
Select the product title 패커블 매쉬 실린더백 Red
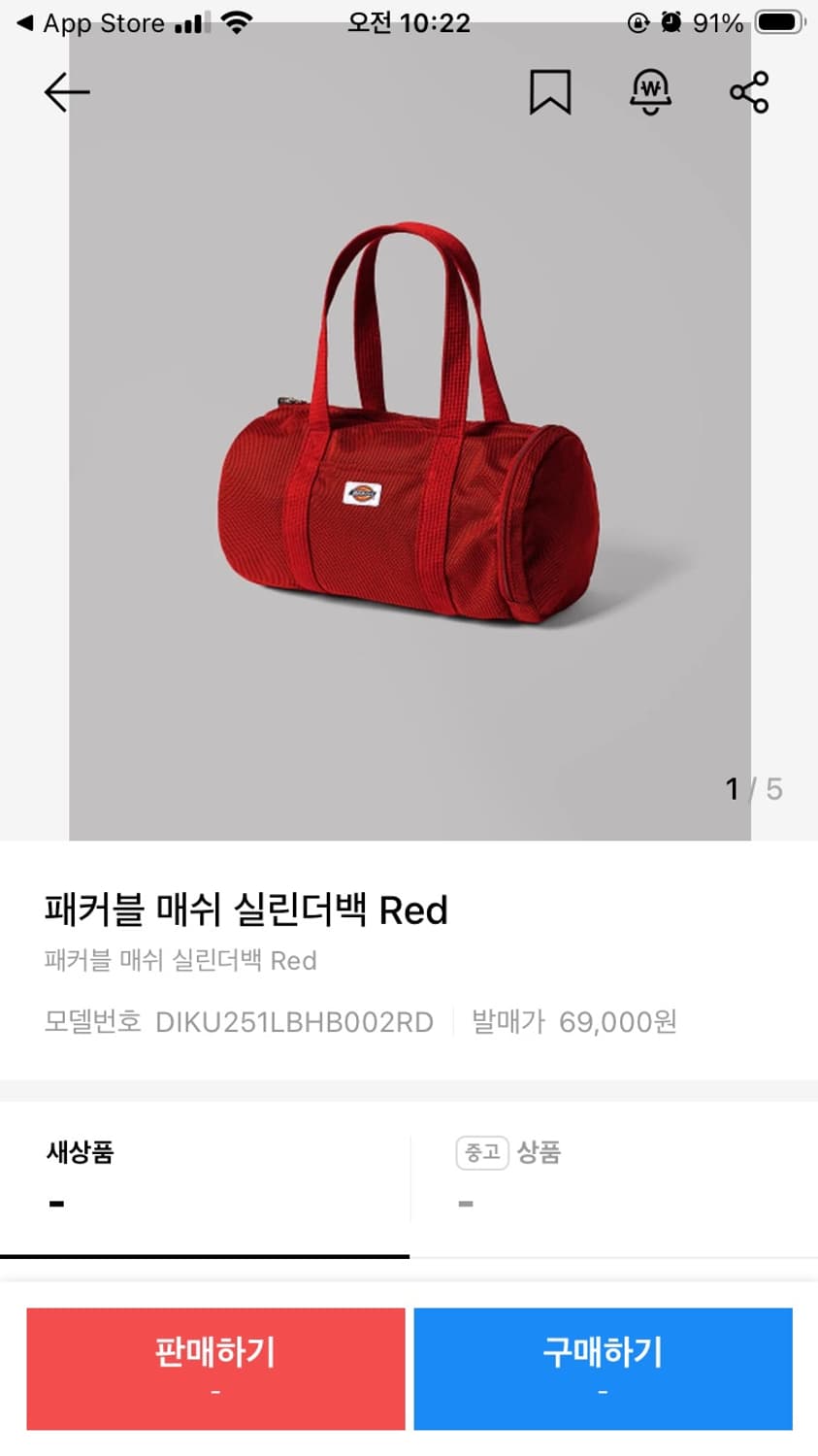pyautogui.click(x=246, y=910)
